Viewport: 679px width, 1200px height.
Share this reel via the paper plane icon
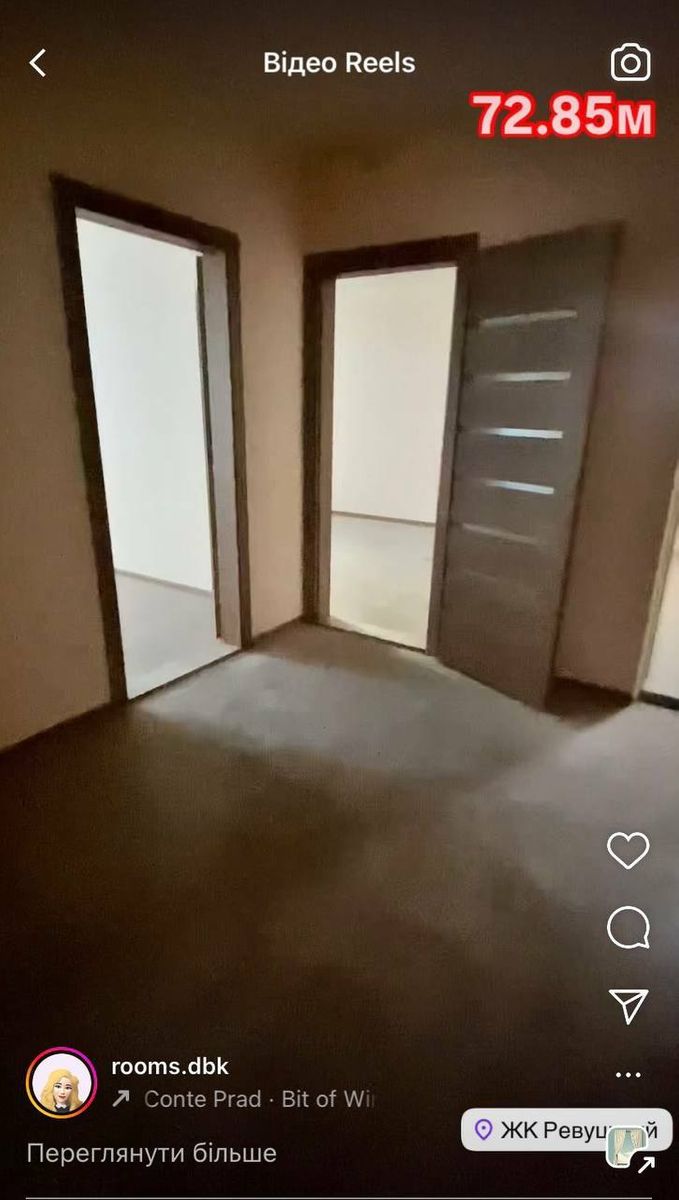(628, 1006)
